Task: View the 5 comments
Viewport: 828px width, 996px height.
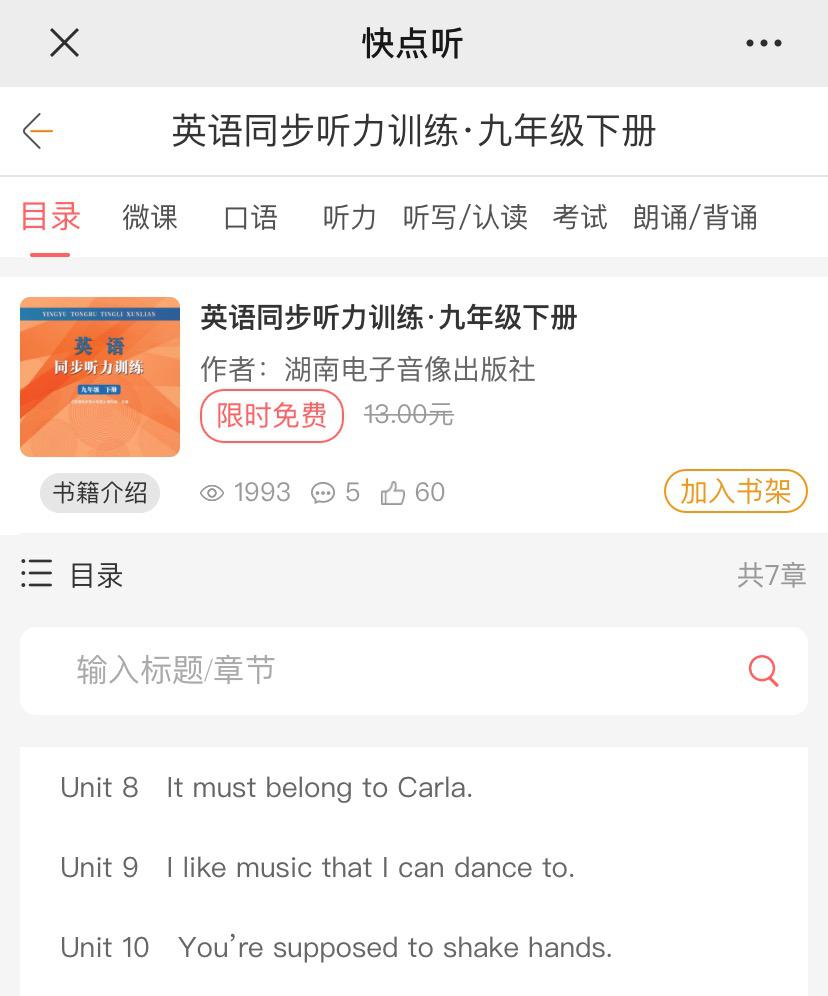Action: [x=335, y=493]
